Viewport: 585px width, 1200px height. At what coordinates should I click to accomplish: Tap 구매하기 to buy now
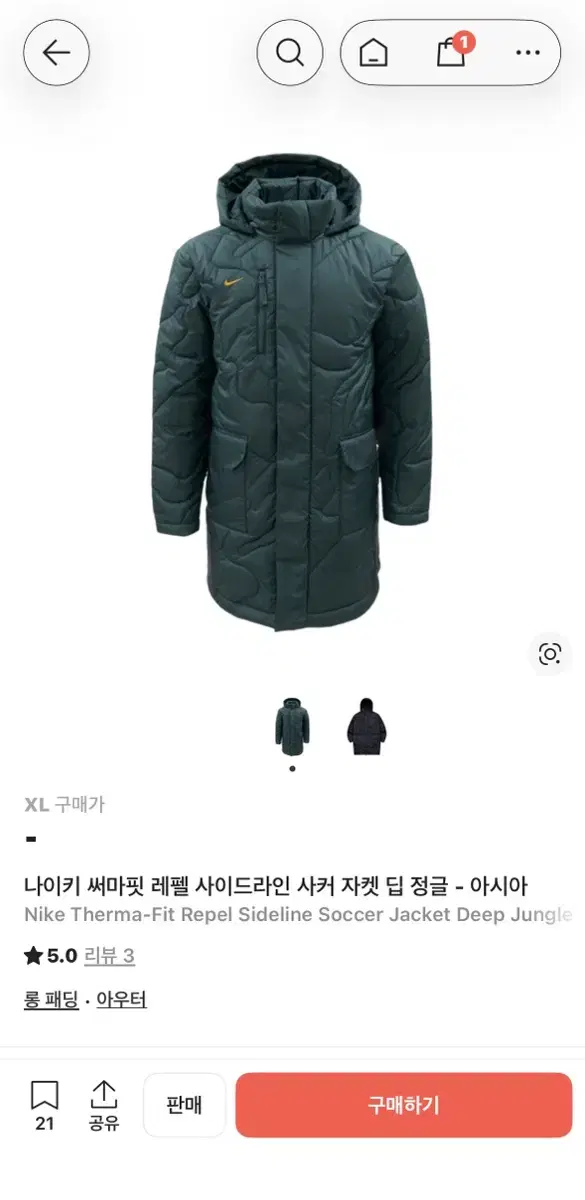[404, 1105]
